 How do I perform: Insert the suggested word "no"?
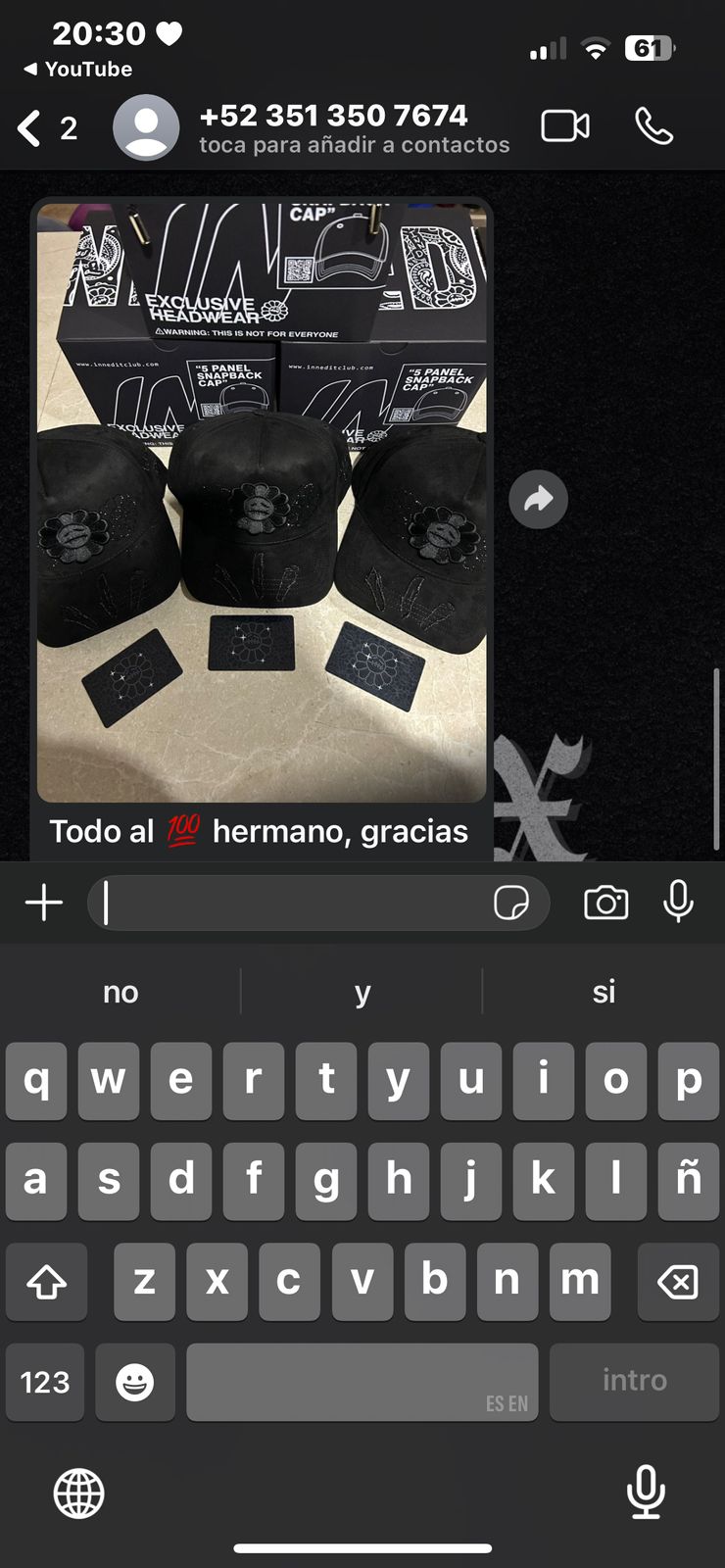(121, 992)
